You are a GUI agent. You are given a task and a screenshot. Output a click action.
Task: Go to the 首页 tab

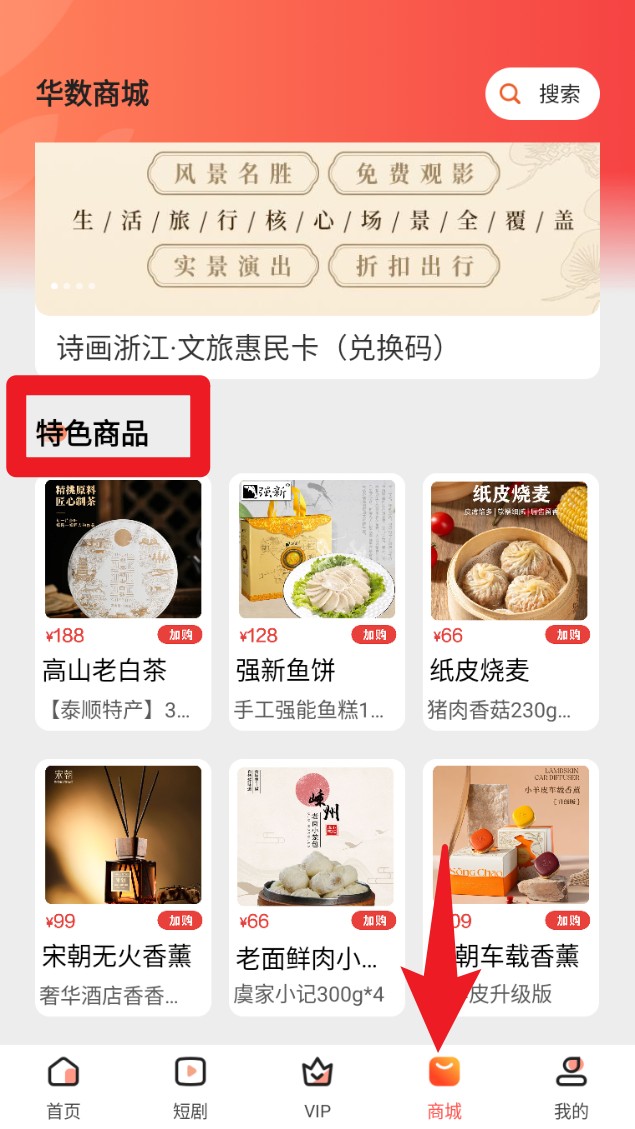tap(63, 1087)
